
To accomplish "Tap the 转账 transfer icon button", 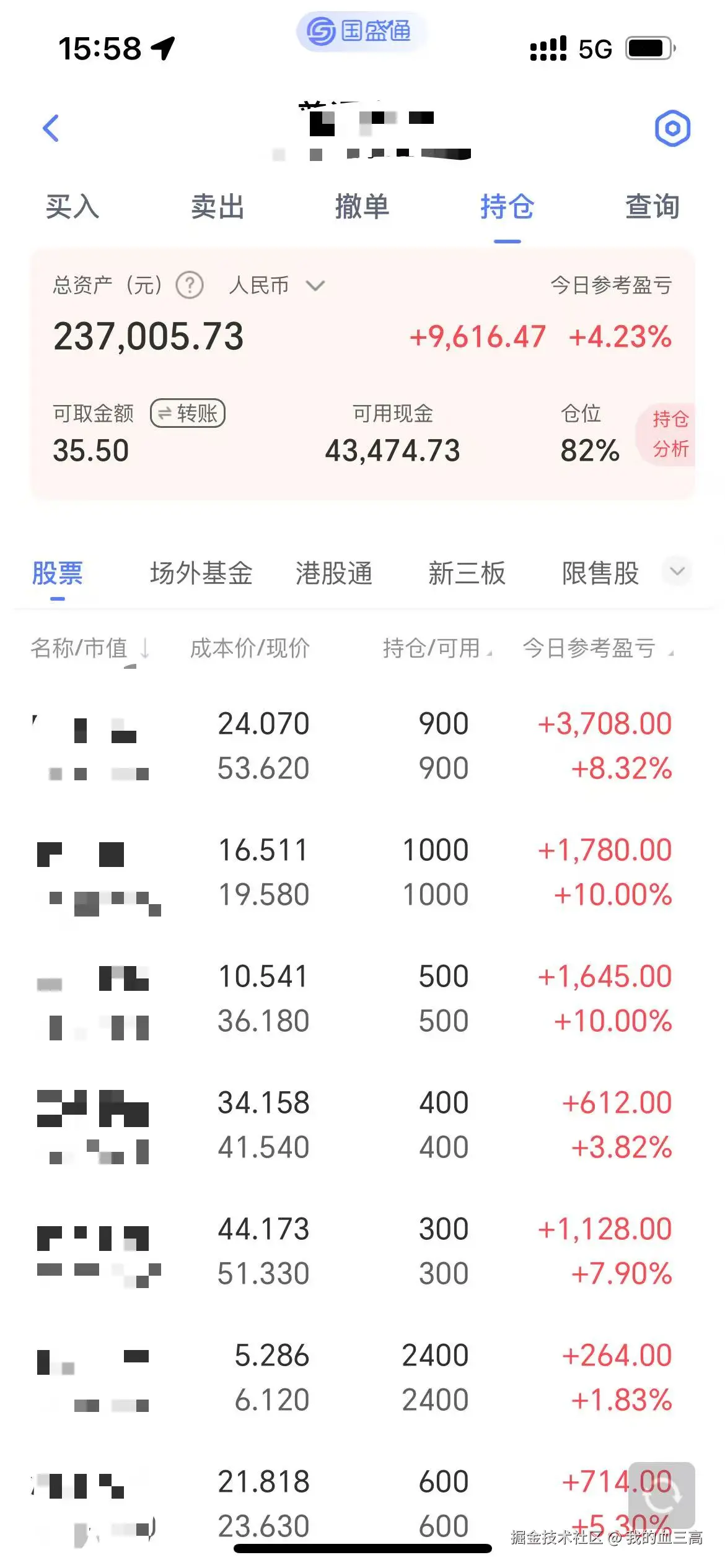I will coord(188,413).
